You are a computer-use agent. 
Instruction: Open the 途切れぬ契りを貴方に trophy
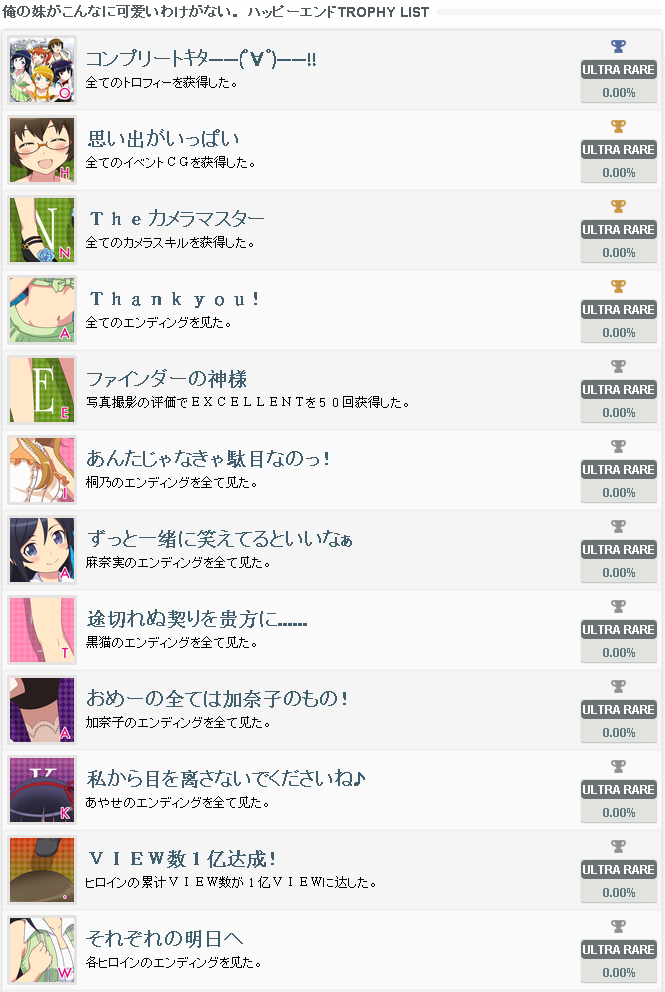(x=196, y=619)
